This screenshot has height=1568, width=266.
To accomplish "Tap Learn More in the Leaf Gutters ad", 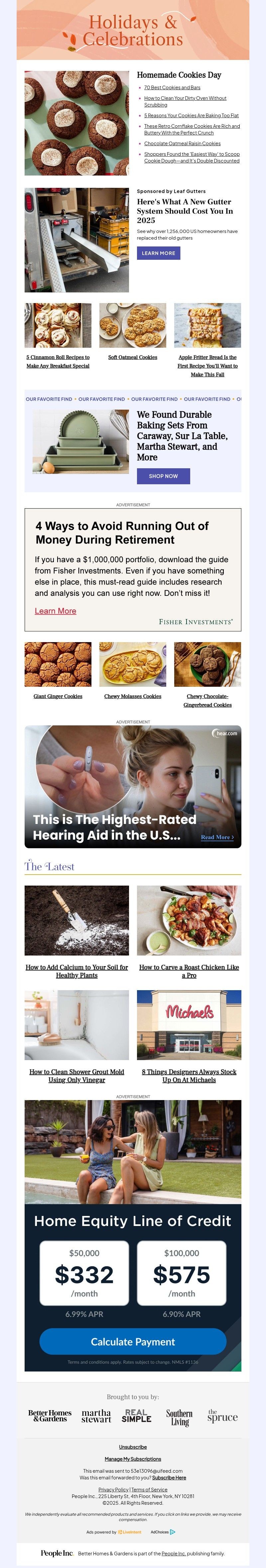I will (159, 253).
